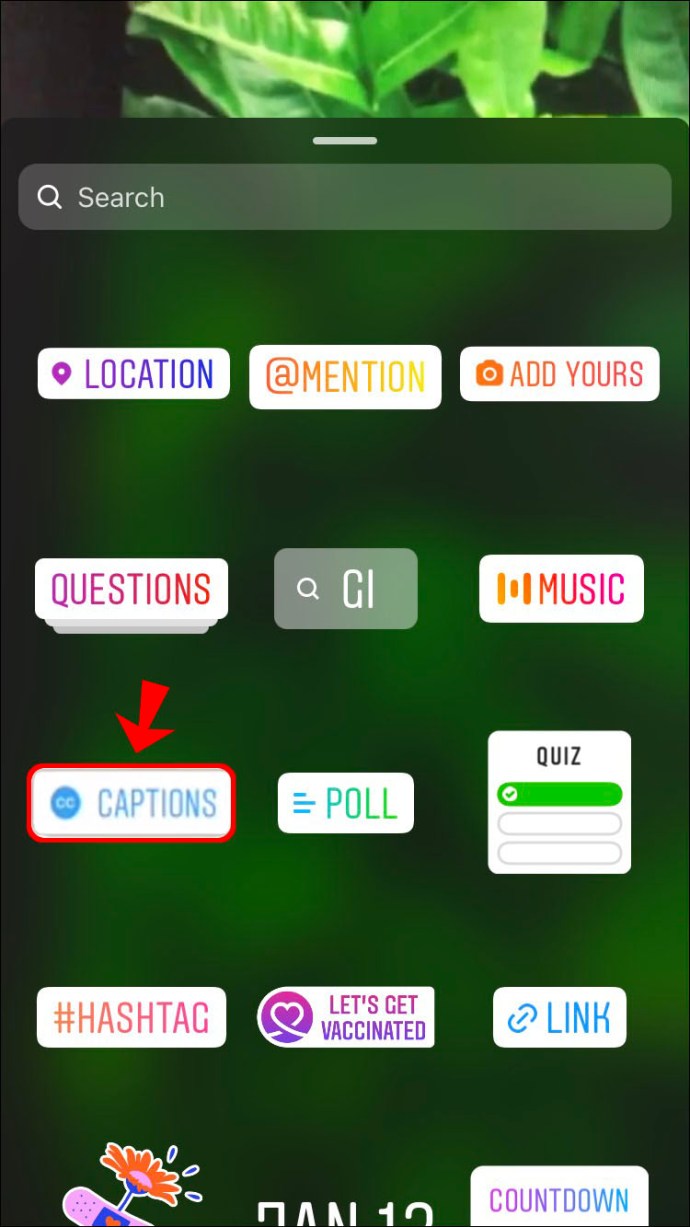Add the Let's Get Vaccinated sticker

point(345,1017)
